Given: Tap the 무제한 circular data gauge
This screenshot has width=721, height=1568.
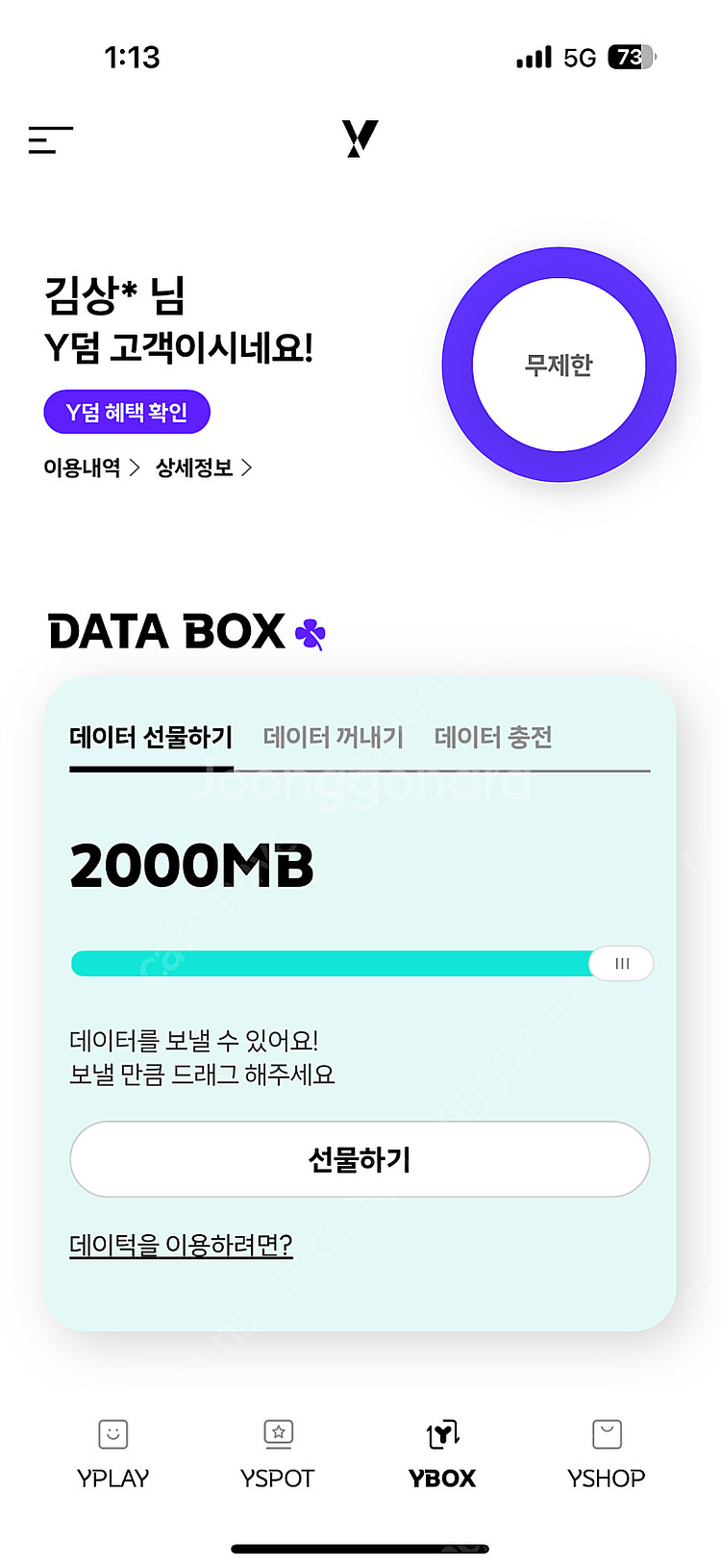Looking at the screenshot, I should click(559, 364).
